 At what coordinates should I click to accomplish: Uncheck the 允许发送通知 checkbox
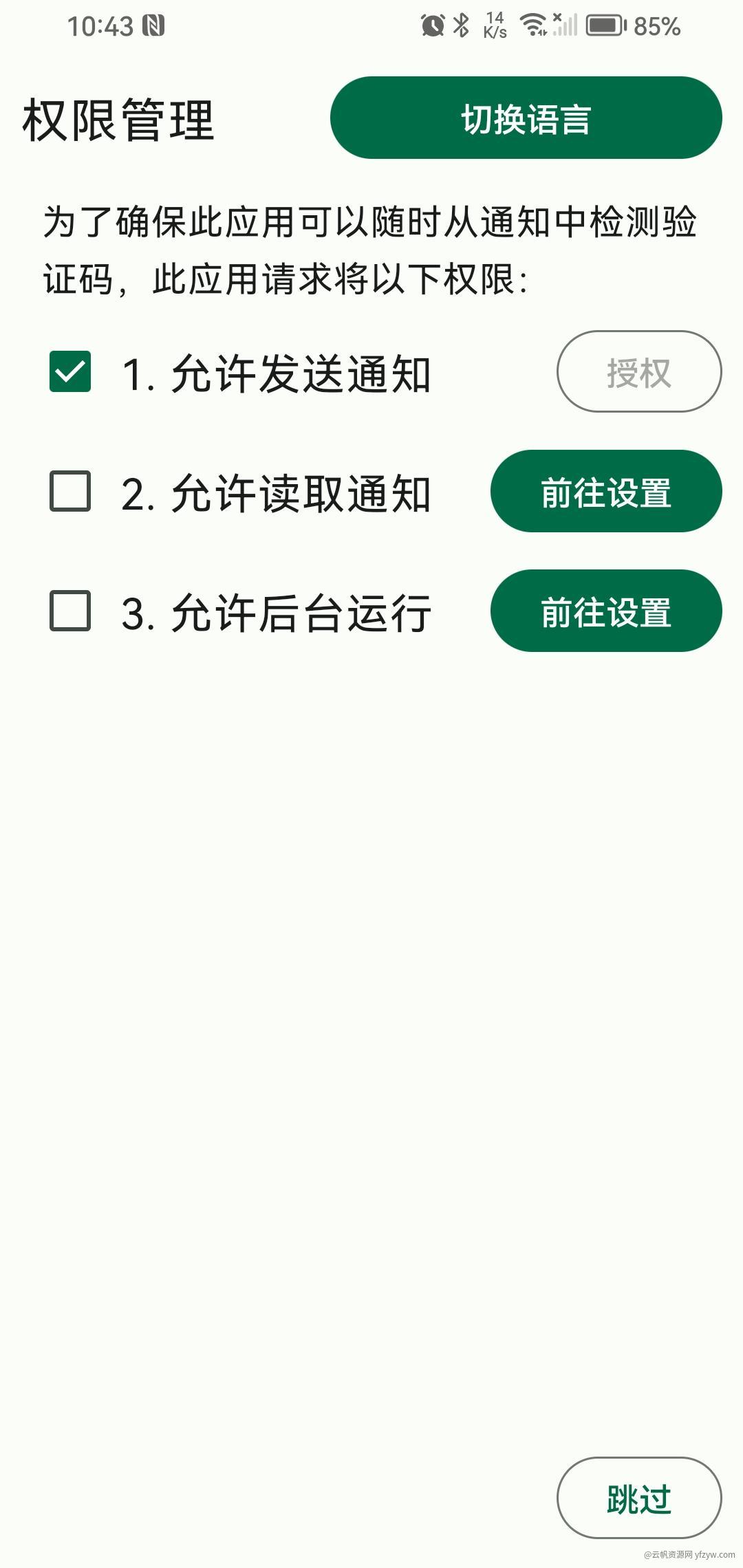click(x=70, y=372)
